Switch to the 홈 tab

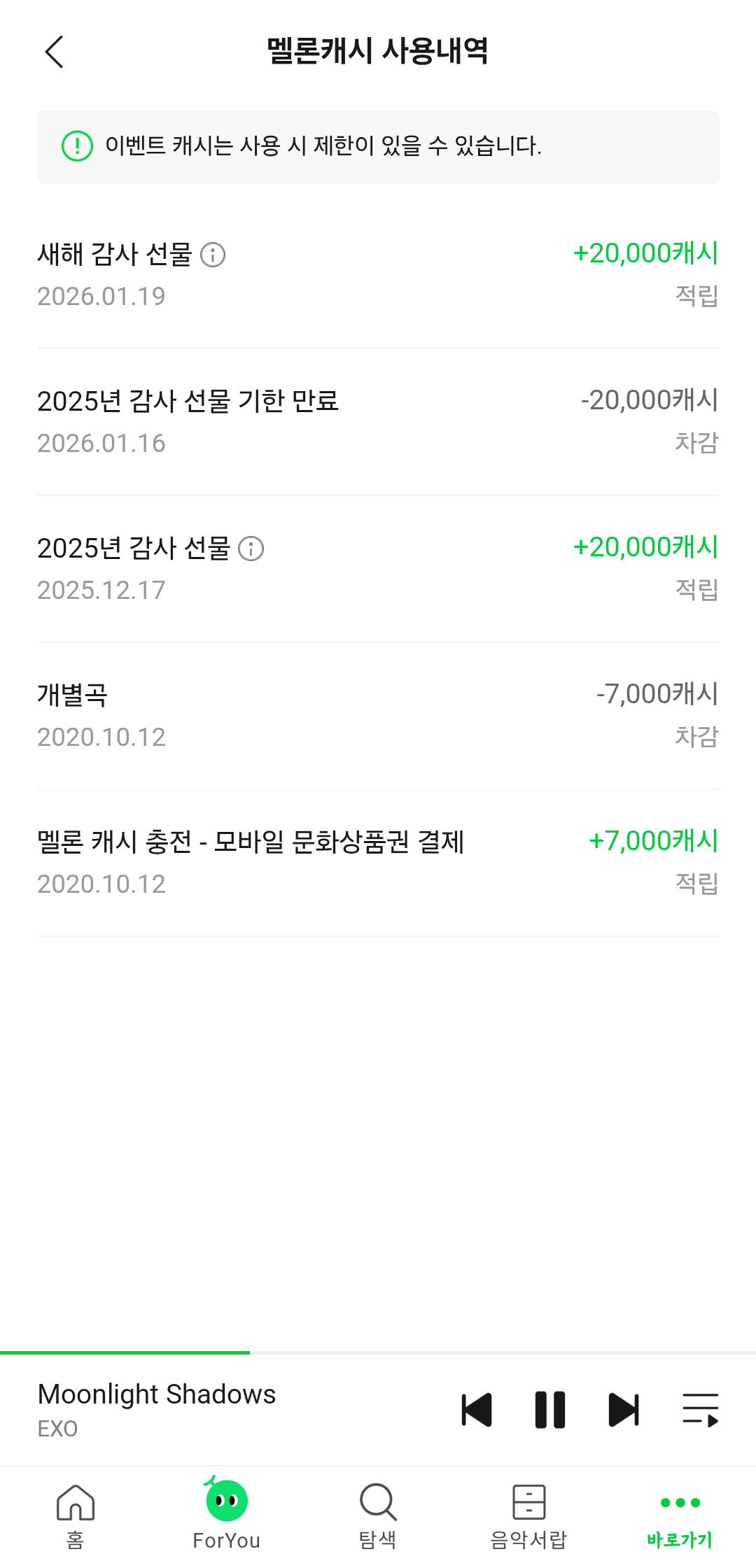click(76, 1516)
